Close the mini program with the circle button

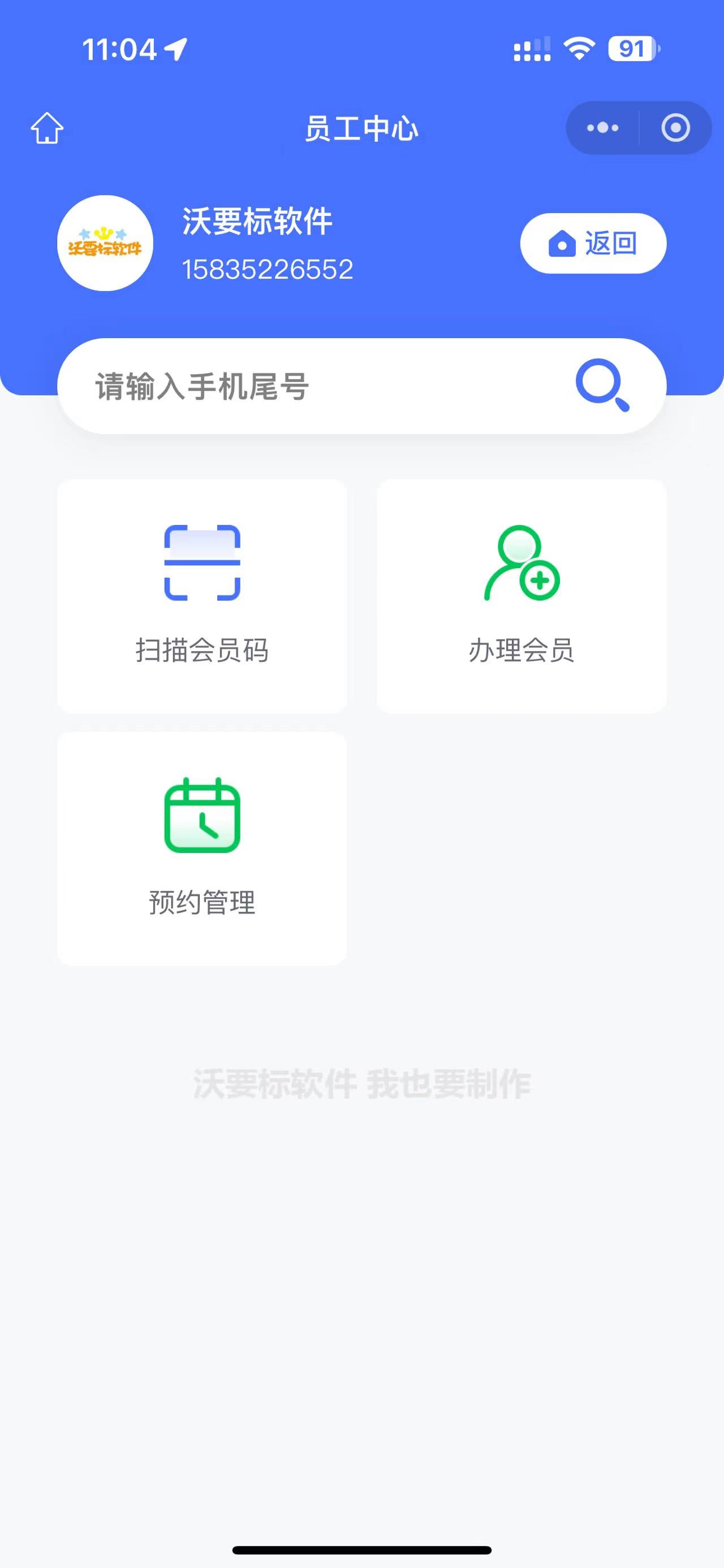coord(675,128)
